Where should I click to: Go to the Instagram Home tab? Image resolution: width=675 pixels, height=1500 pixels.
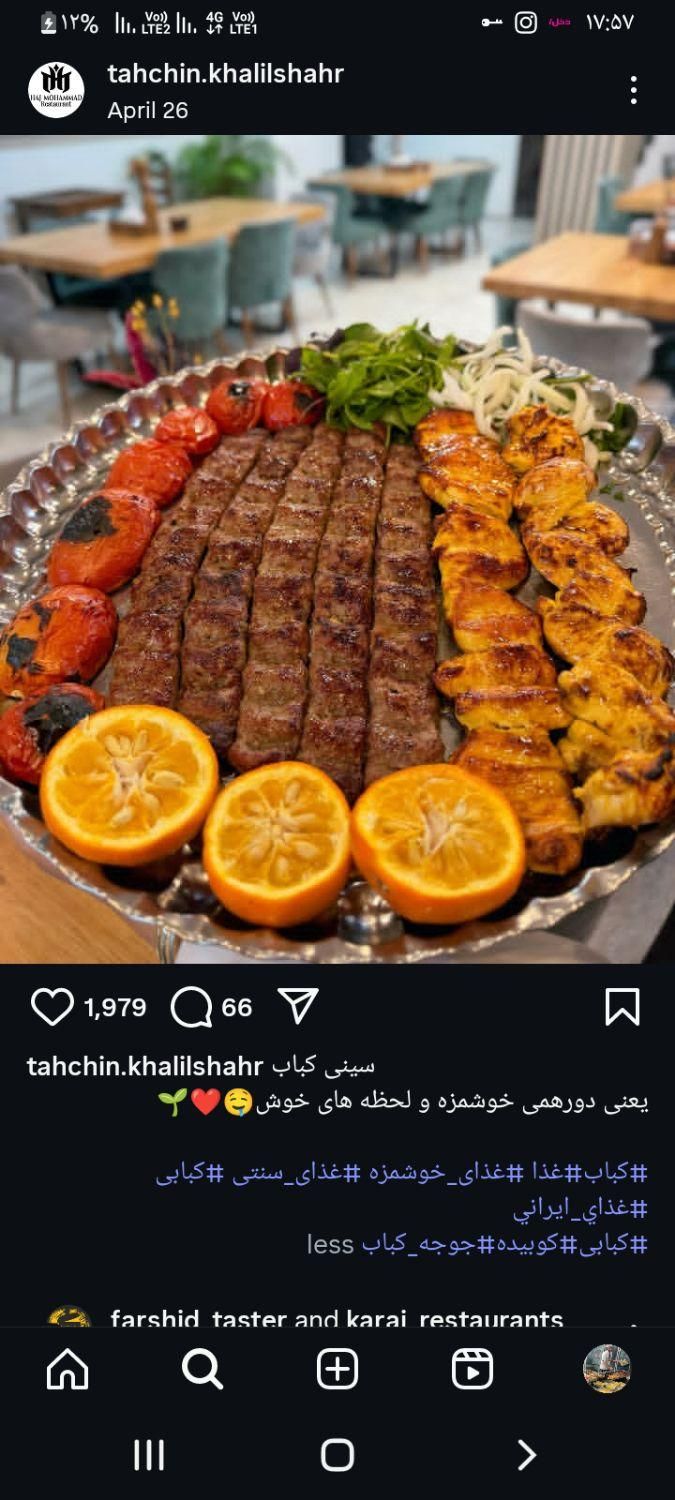point(68,1369)
